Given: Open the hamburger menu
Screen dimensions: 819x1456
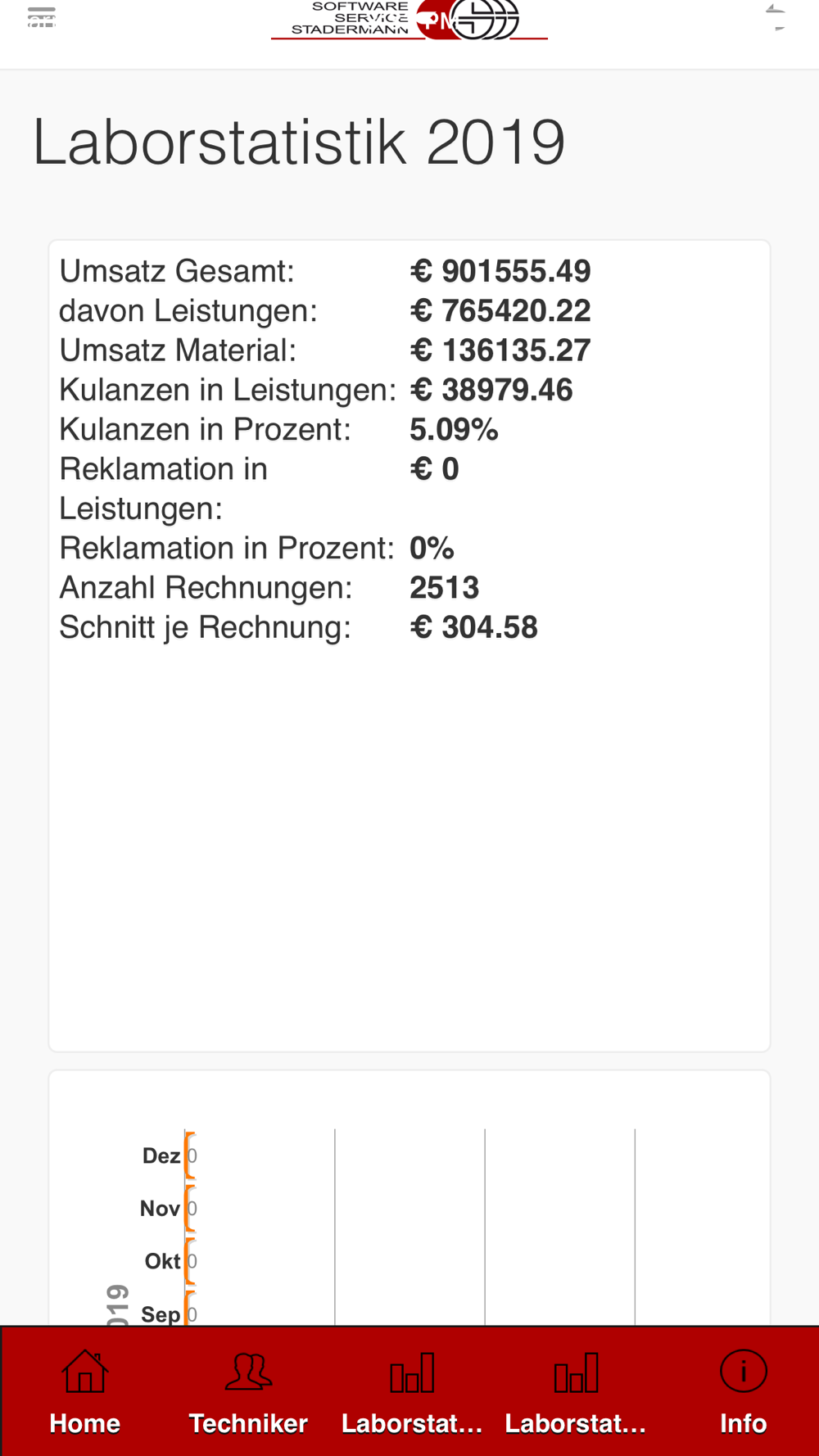Looking at the screenshot, I should 41,17.
